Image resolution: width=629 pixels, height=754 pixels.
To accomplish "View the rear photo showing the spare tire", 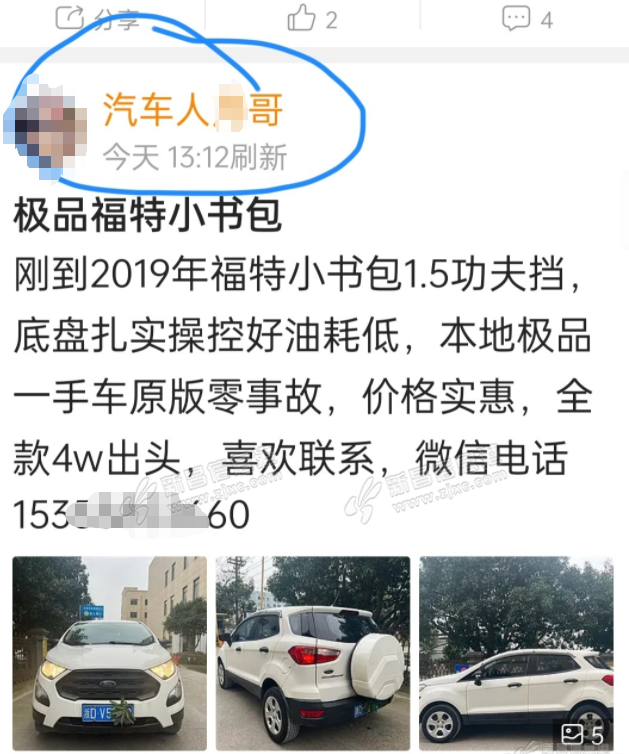I will (x=313, y=654).
